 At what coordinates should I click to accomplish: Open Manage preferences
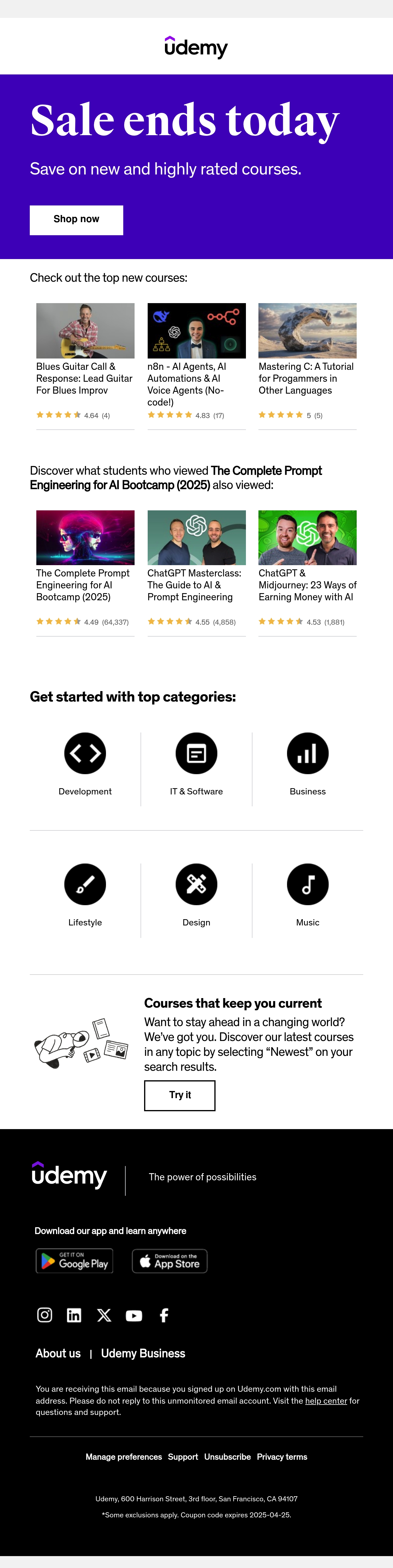click(124, 1457)
